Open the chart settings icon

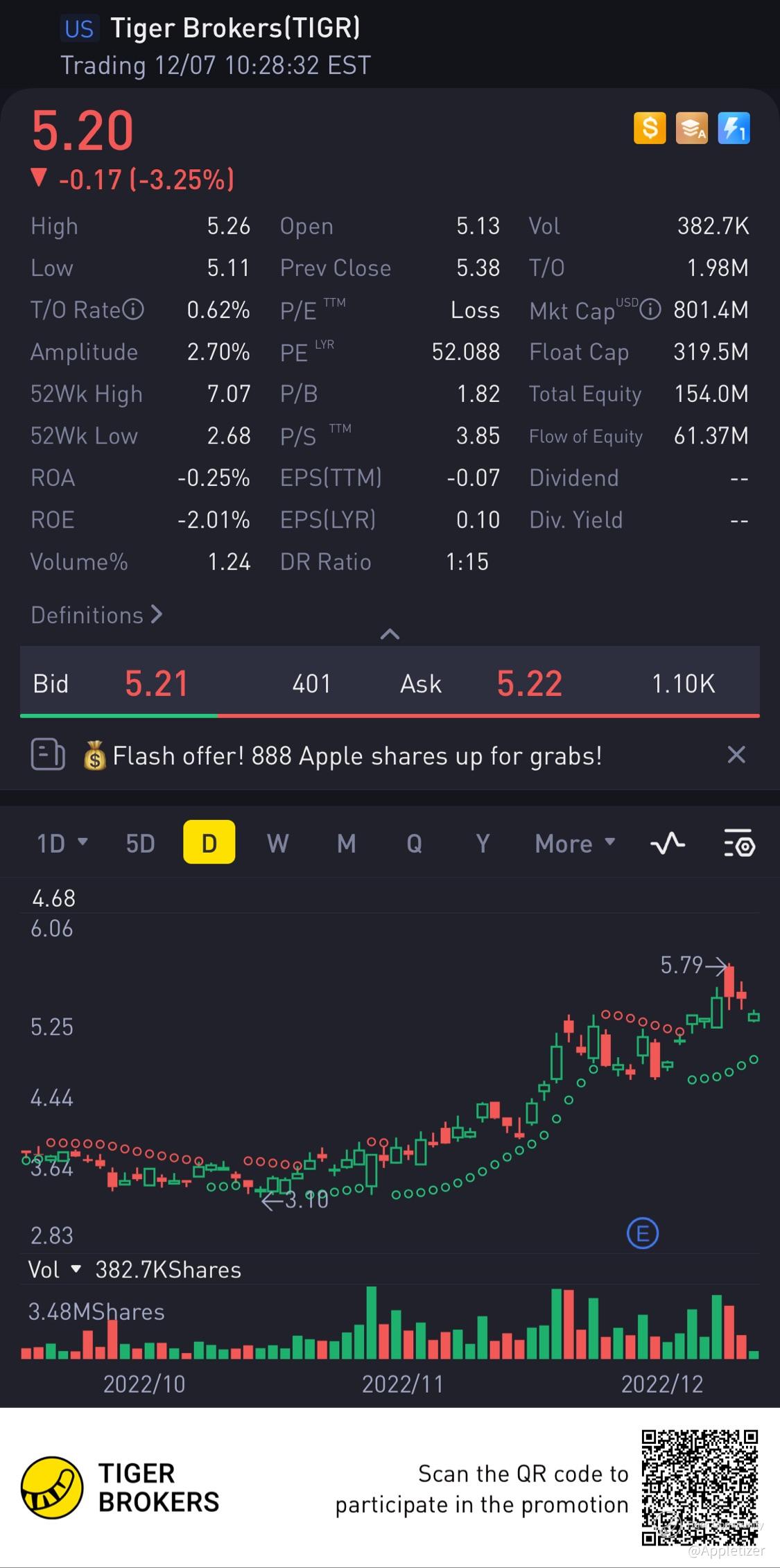[739, 843]
